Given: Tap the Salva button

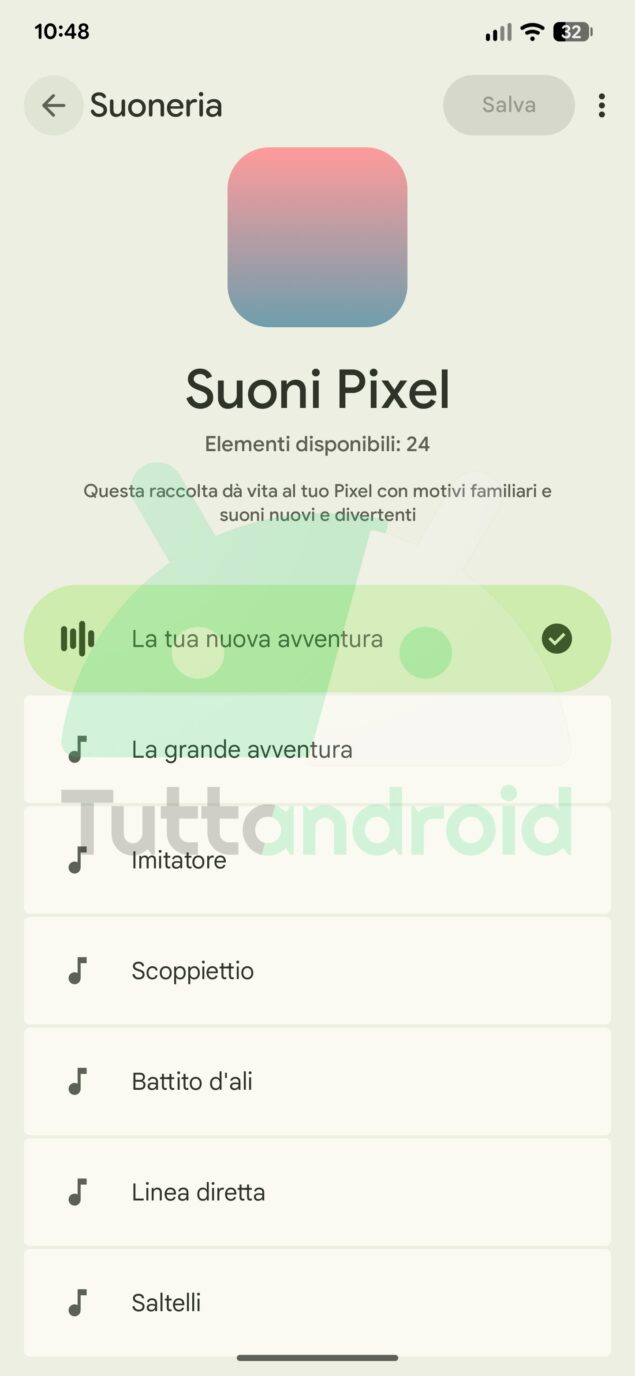Looking at the screenshot, I should [509, 105].
